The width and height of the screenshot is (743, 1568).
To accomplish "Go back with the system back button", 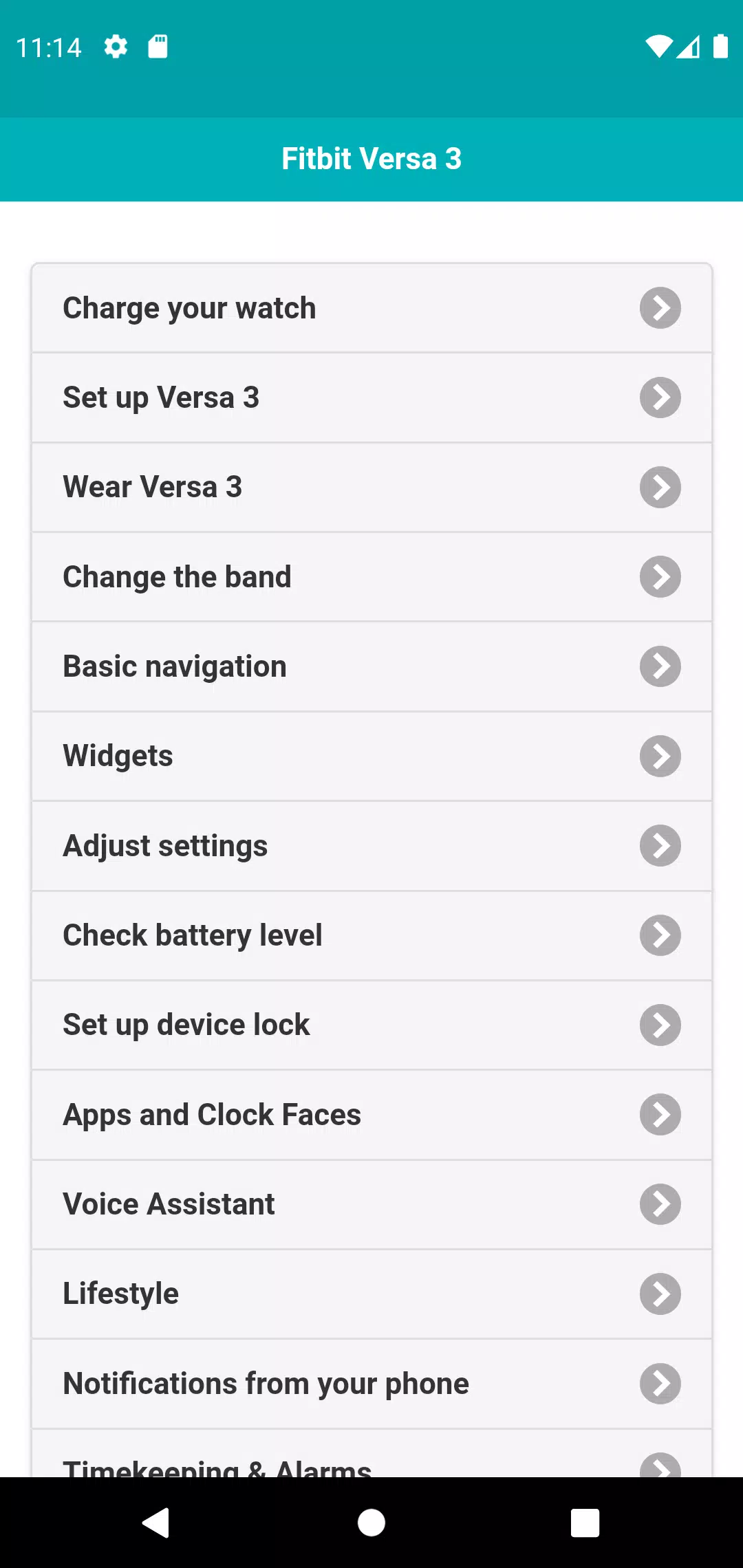I will tap(156, 1522).
